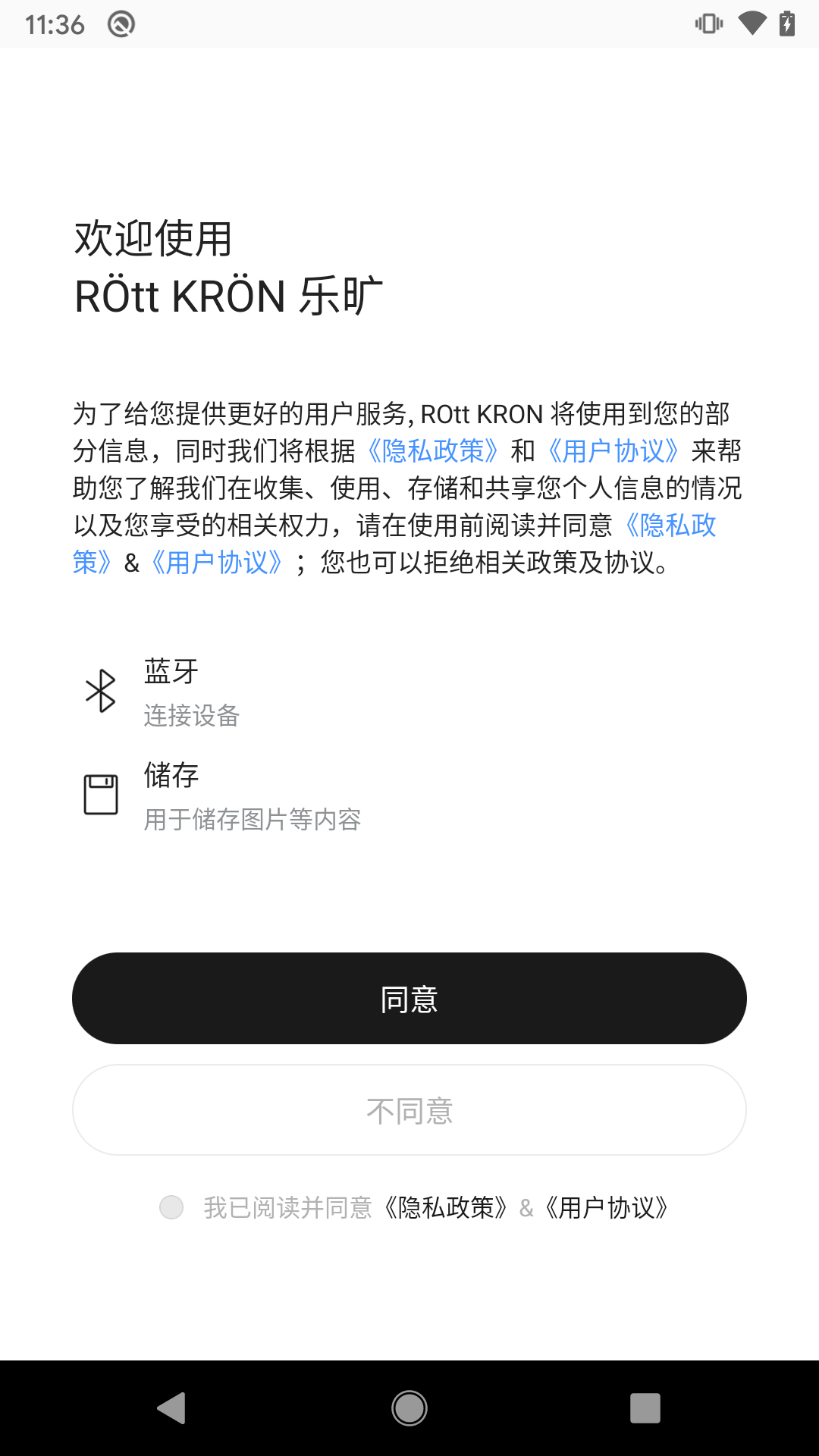Tap the battery charging icon
The image size is (819, 1456).
(x=786, y=24)
